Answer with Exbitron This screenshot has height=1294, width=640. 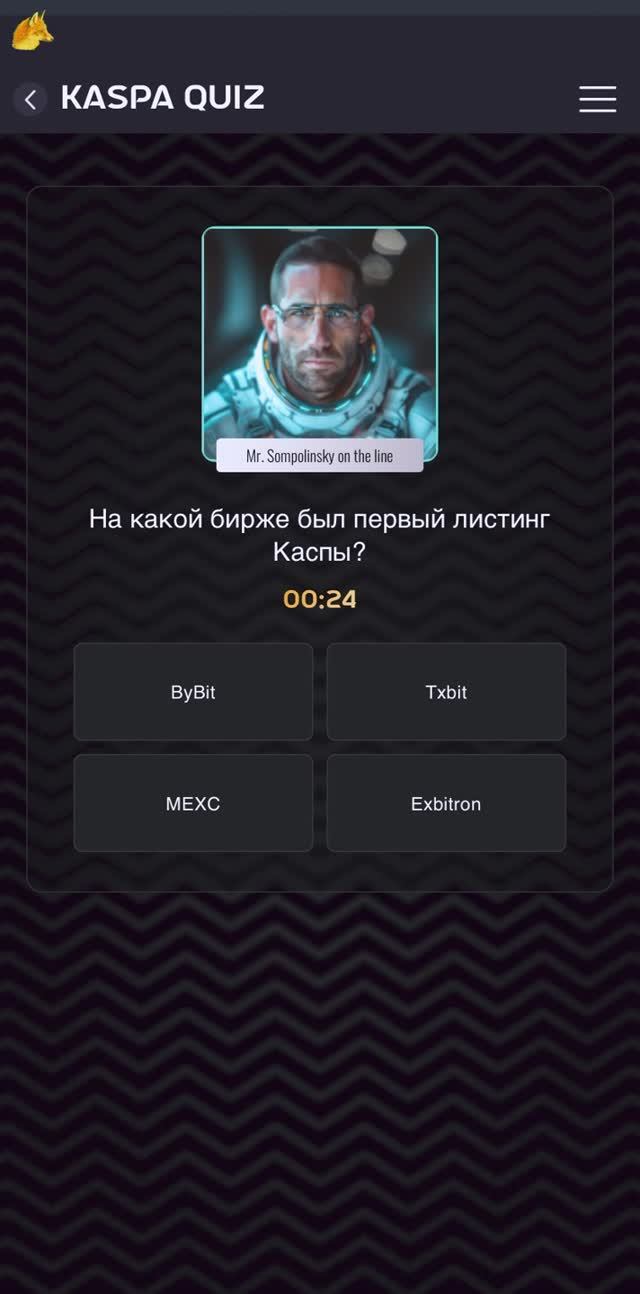[446, 803]
